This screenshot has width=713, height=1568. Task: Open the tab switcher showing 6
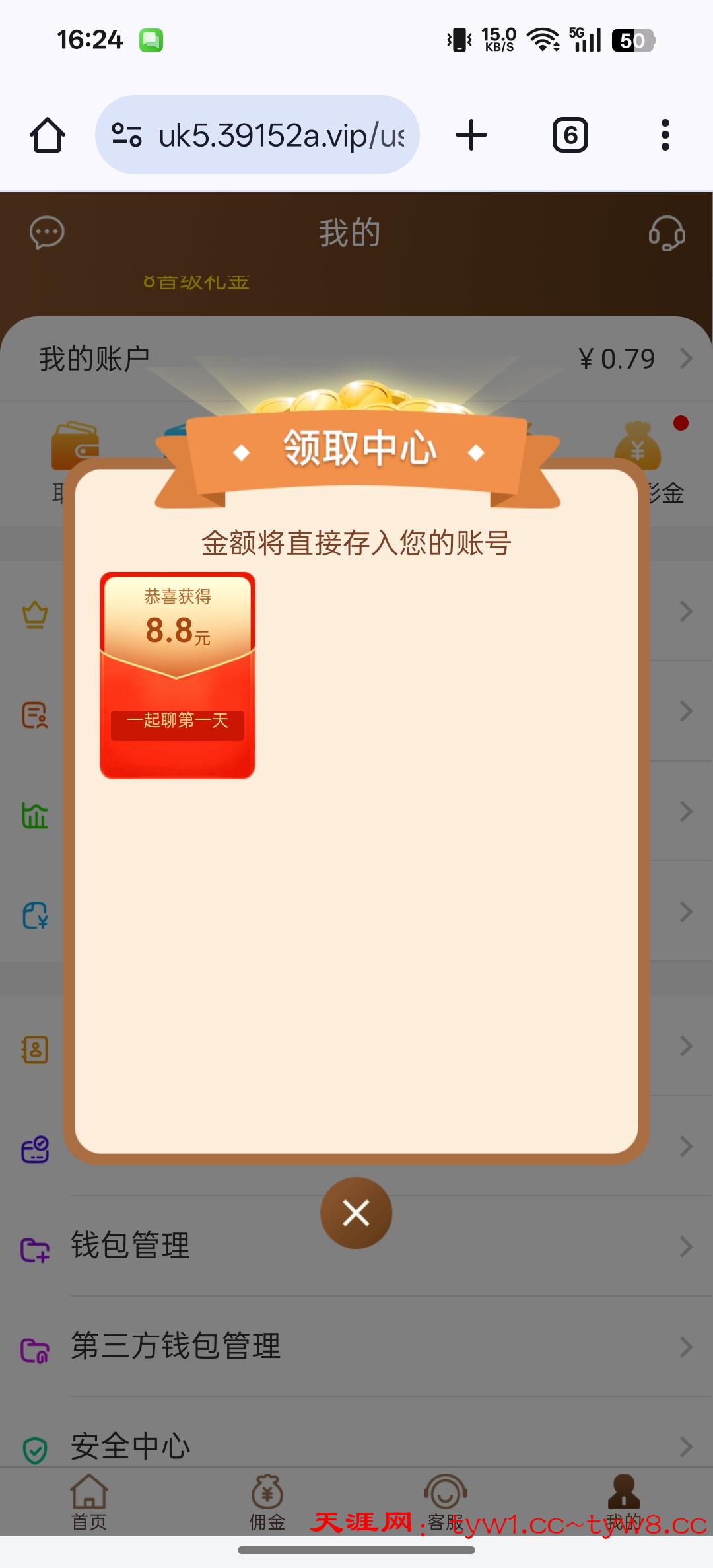570,135
